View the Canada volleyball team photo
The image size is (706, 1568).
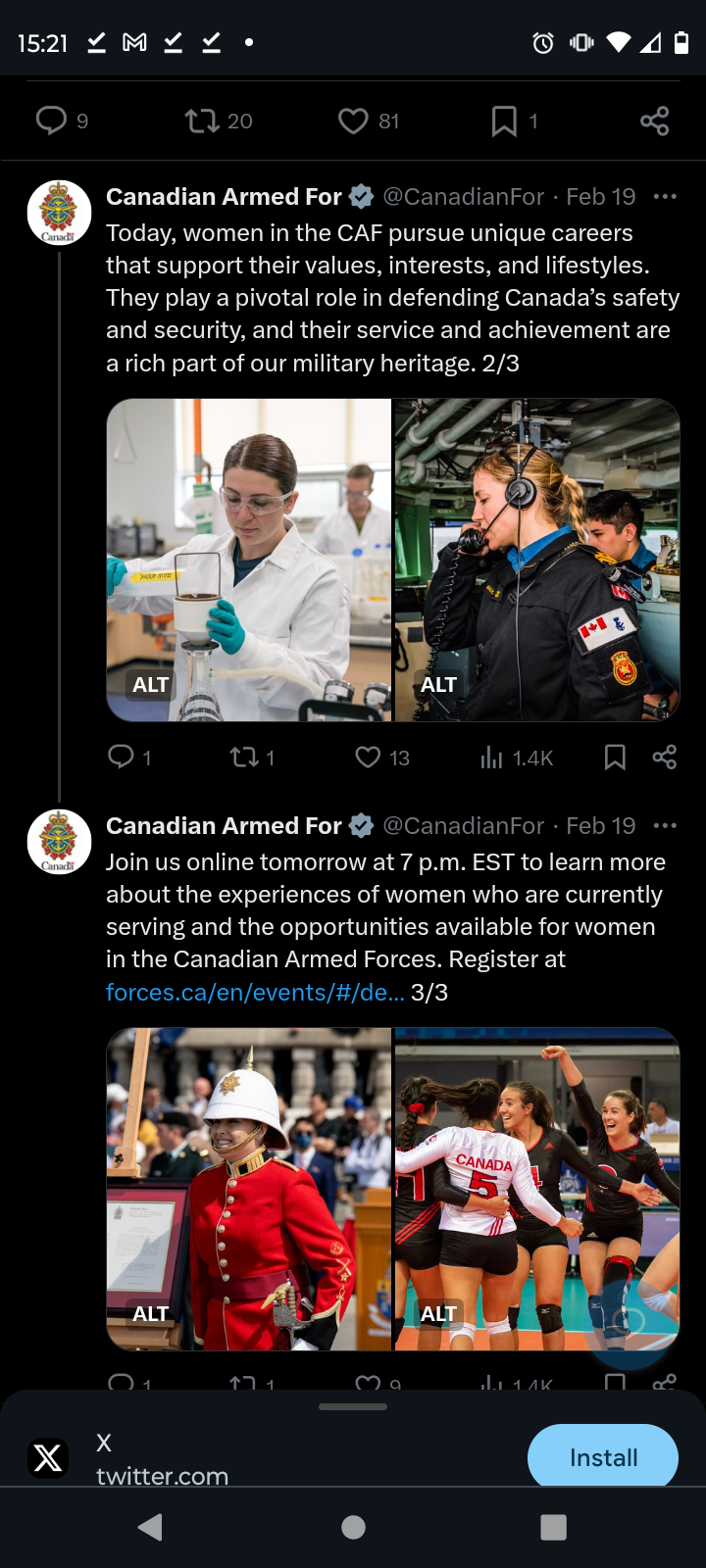point(537,1189)
